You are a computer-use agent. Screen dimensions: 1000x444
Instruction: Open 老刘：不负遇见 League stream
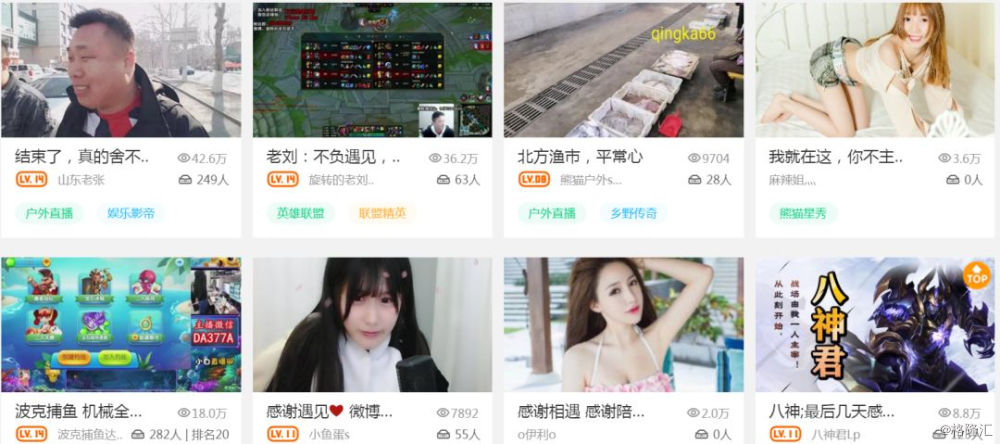click(x=372, y=69)
